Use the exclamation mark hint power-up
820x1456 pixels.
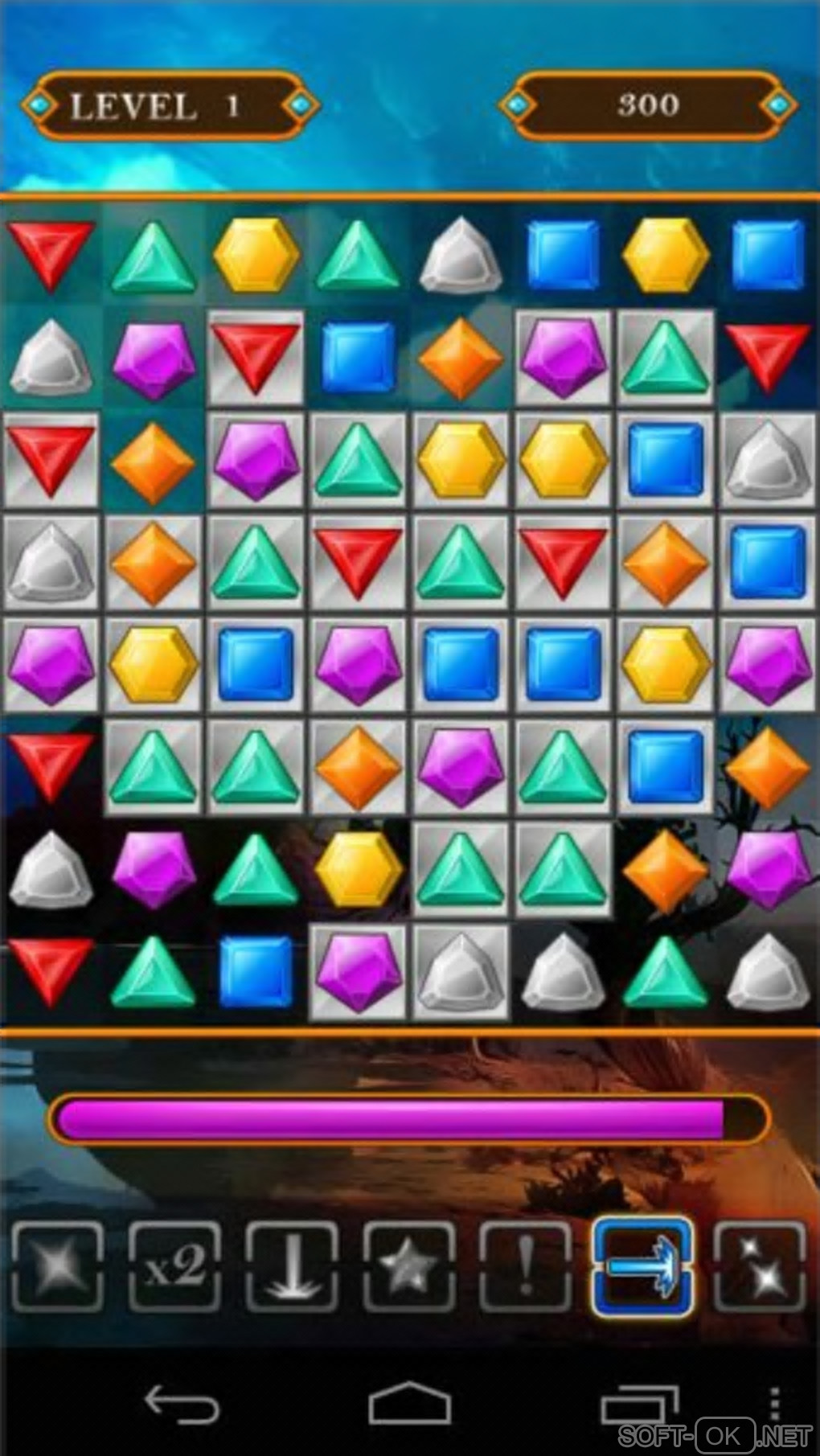tap(526, 1268)
